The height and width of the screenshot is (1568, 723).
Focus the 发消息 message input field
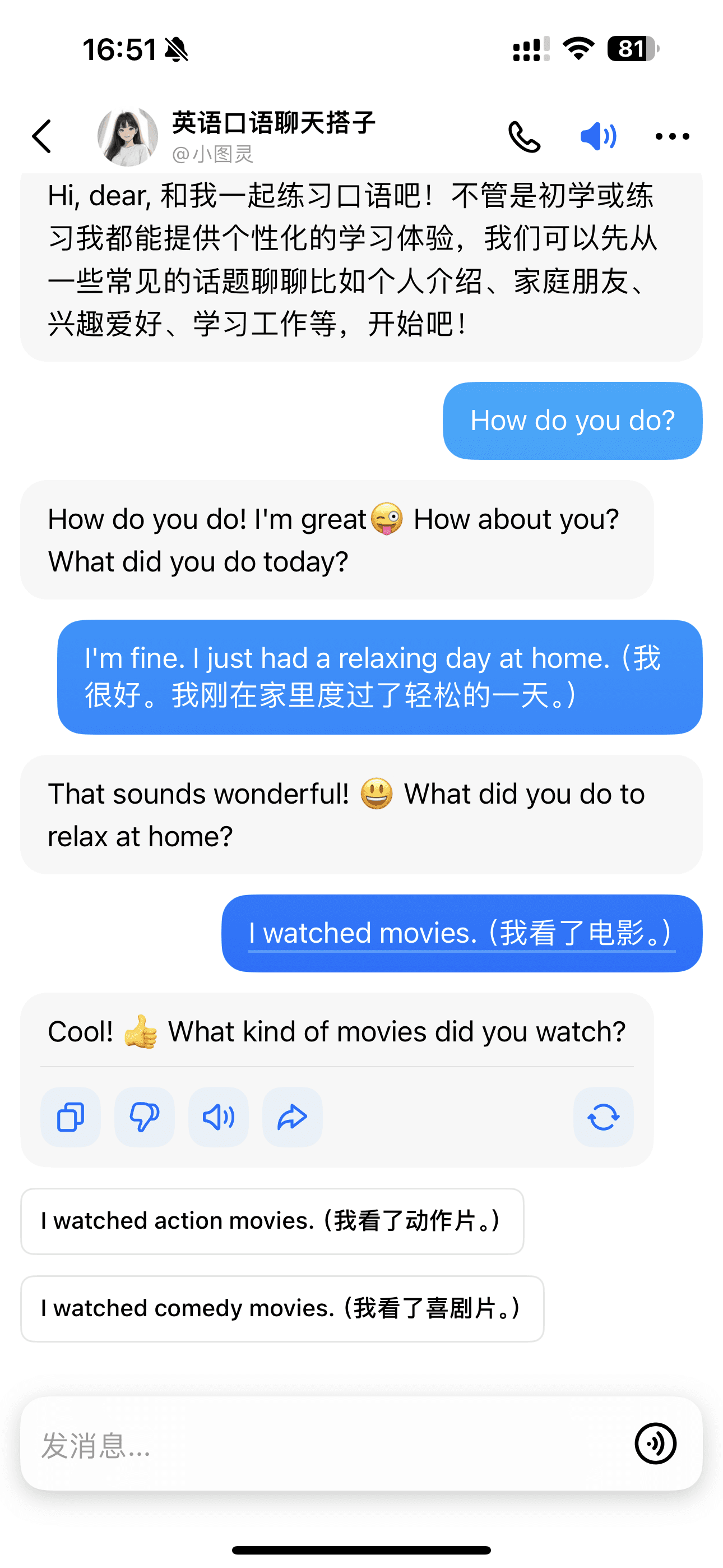click(317, 1445)
